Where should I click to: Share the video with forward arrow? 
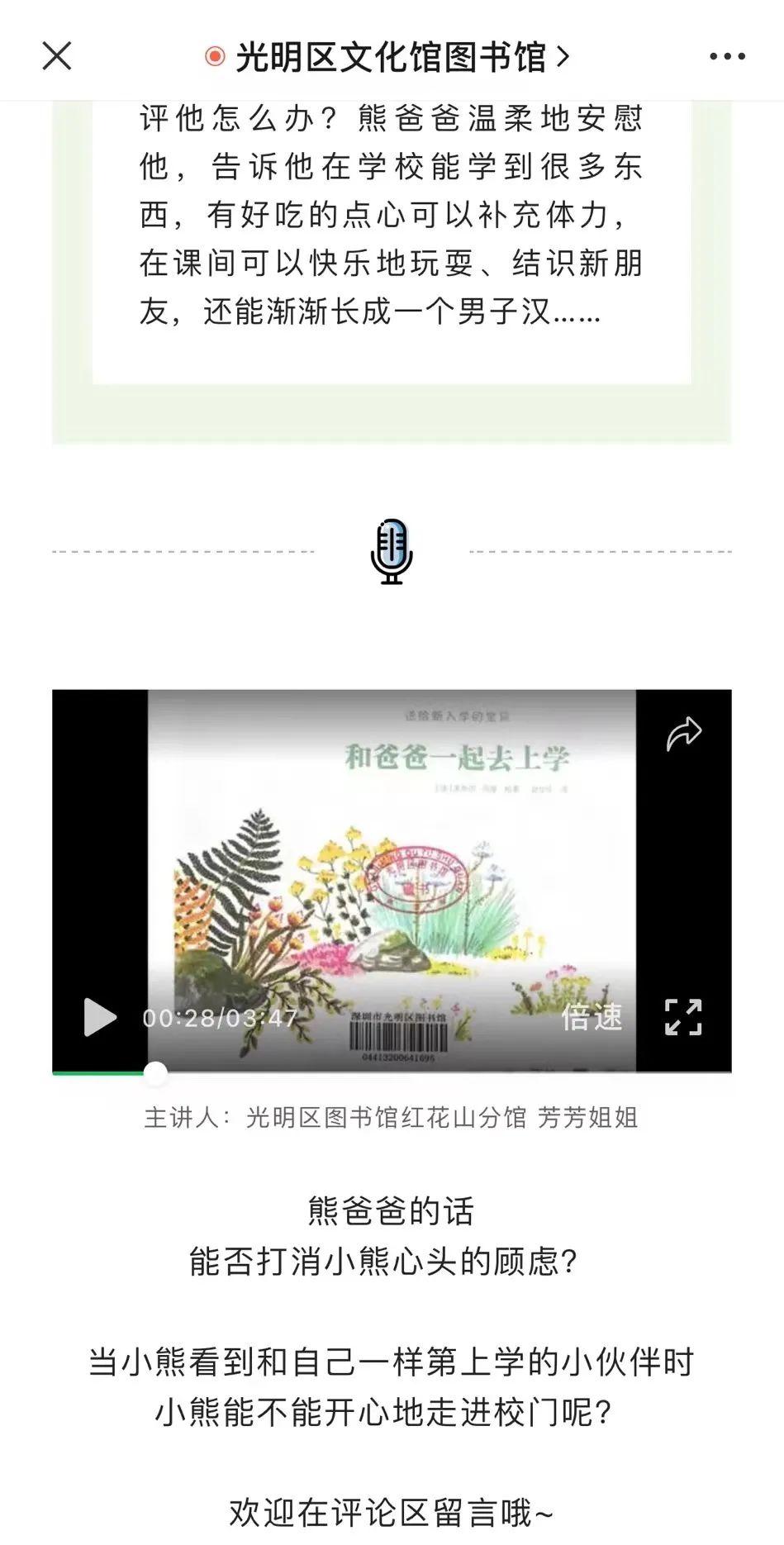[x=684, y=733]
